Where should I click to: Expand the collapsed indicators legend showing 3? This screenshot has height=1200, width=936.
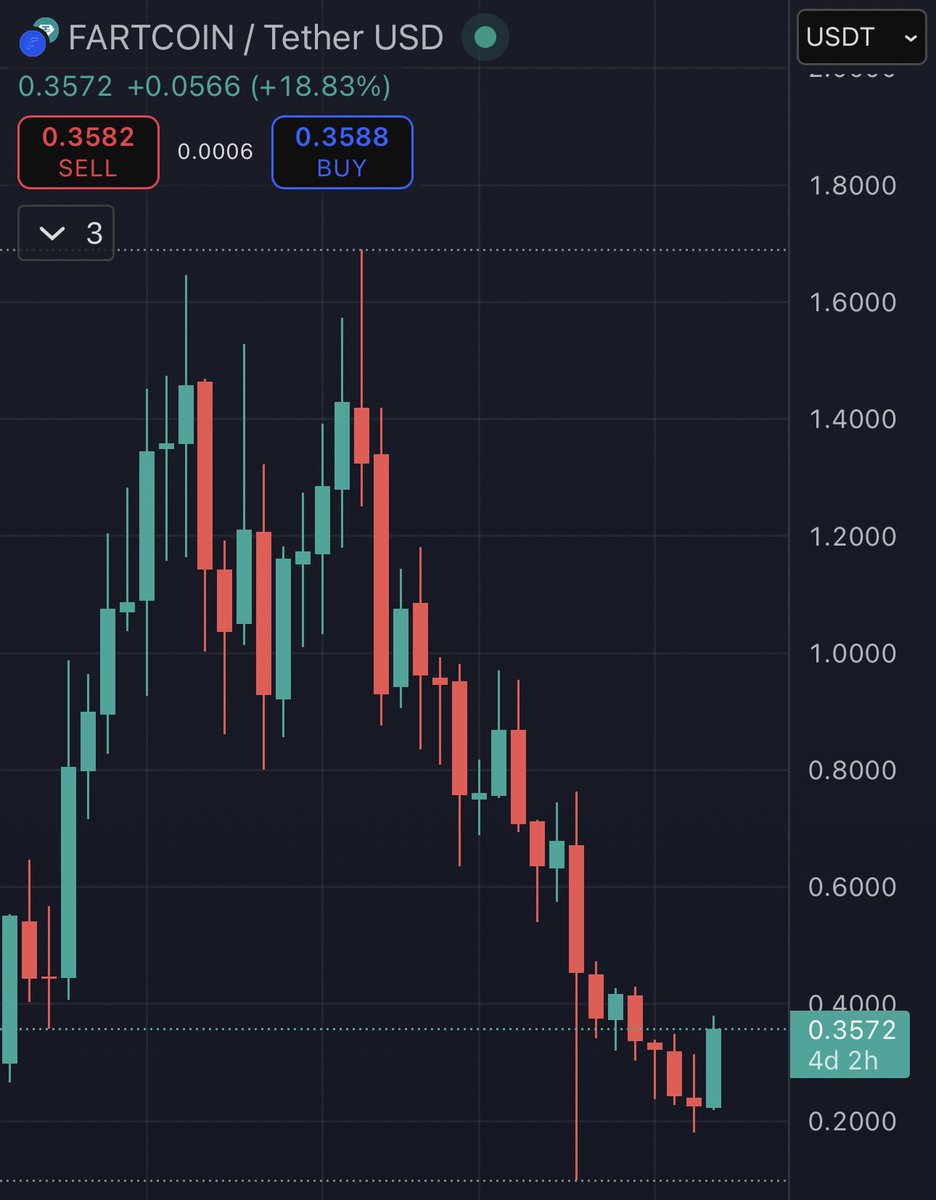pyautogui.click(x=66, y=233)
